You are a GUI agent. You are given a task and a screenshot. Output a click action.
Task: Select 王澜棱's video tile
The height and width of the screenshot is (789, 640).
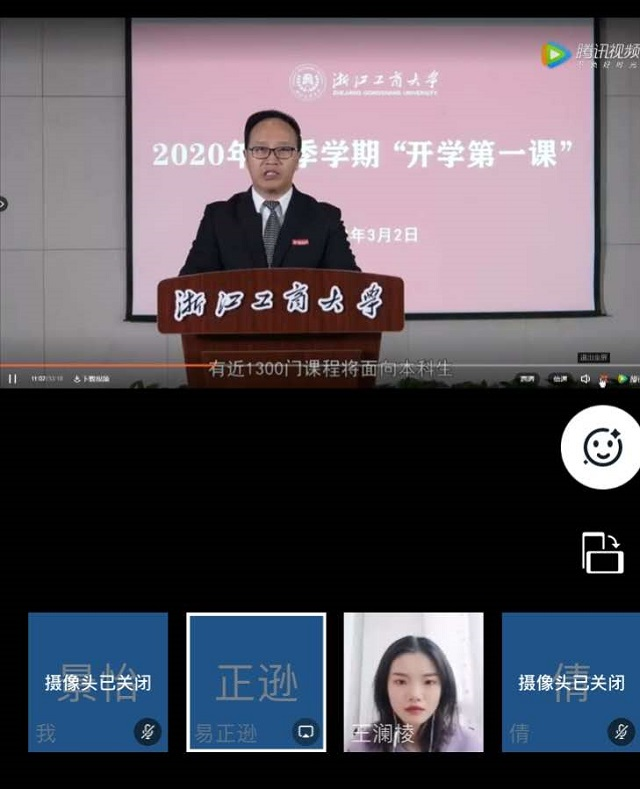413,682
